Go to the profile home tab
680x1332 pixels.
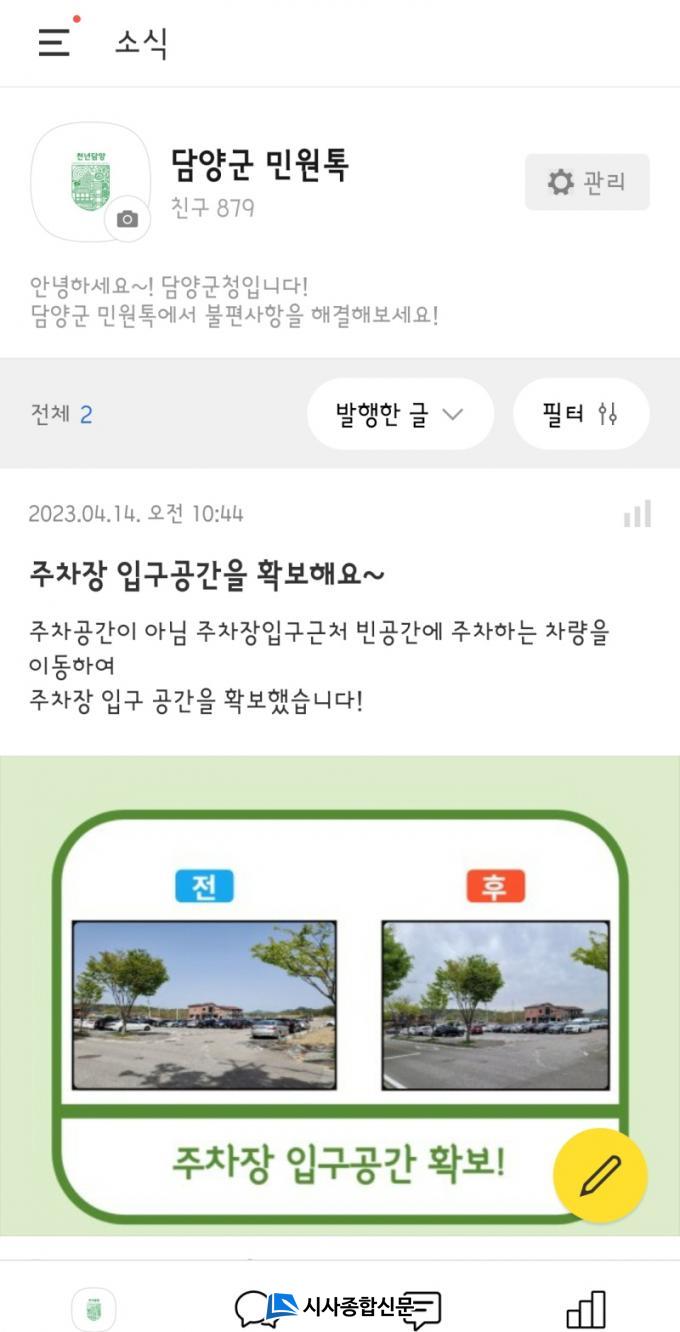(93, 1308)
